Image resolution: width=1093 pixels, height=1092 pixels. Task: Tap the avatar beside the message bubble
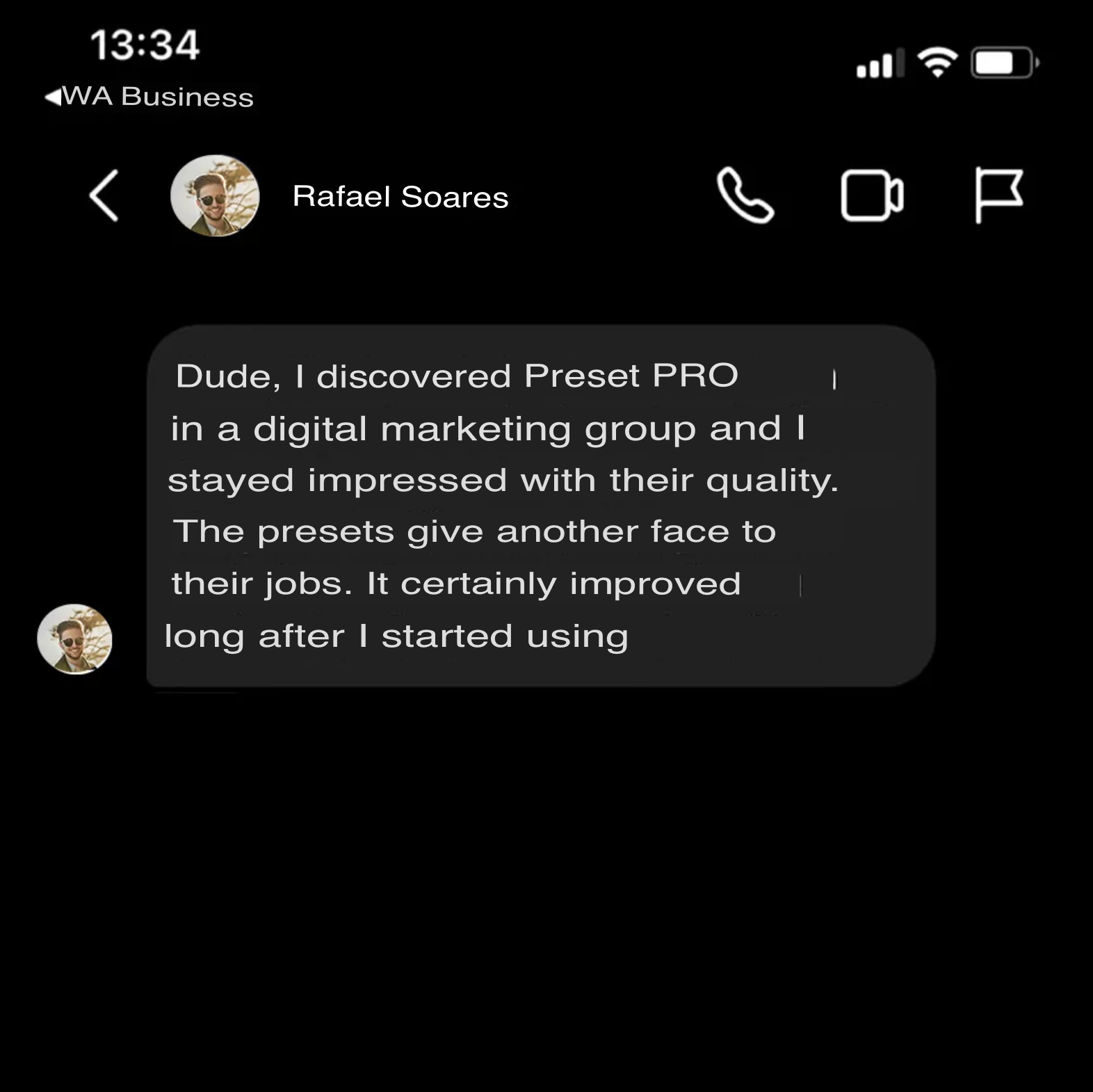pos(74,639)
